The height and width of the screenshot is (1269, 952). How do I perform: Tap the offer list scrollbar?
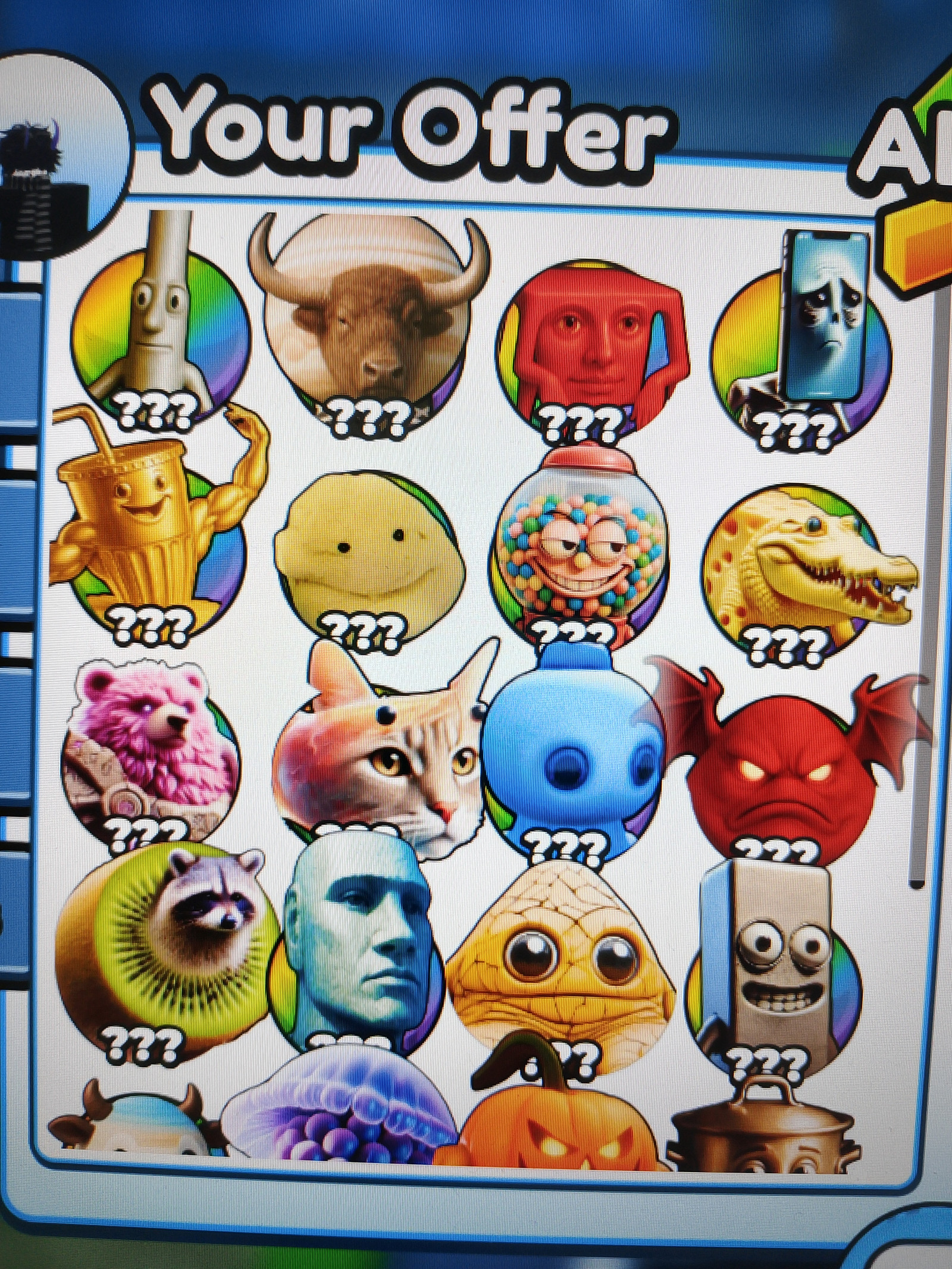(x=922, y=595)
